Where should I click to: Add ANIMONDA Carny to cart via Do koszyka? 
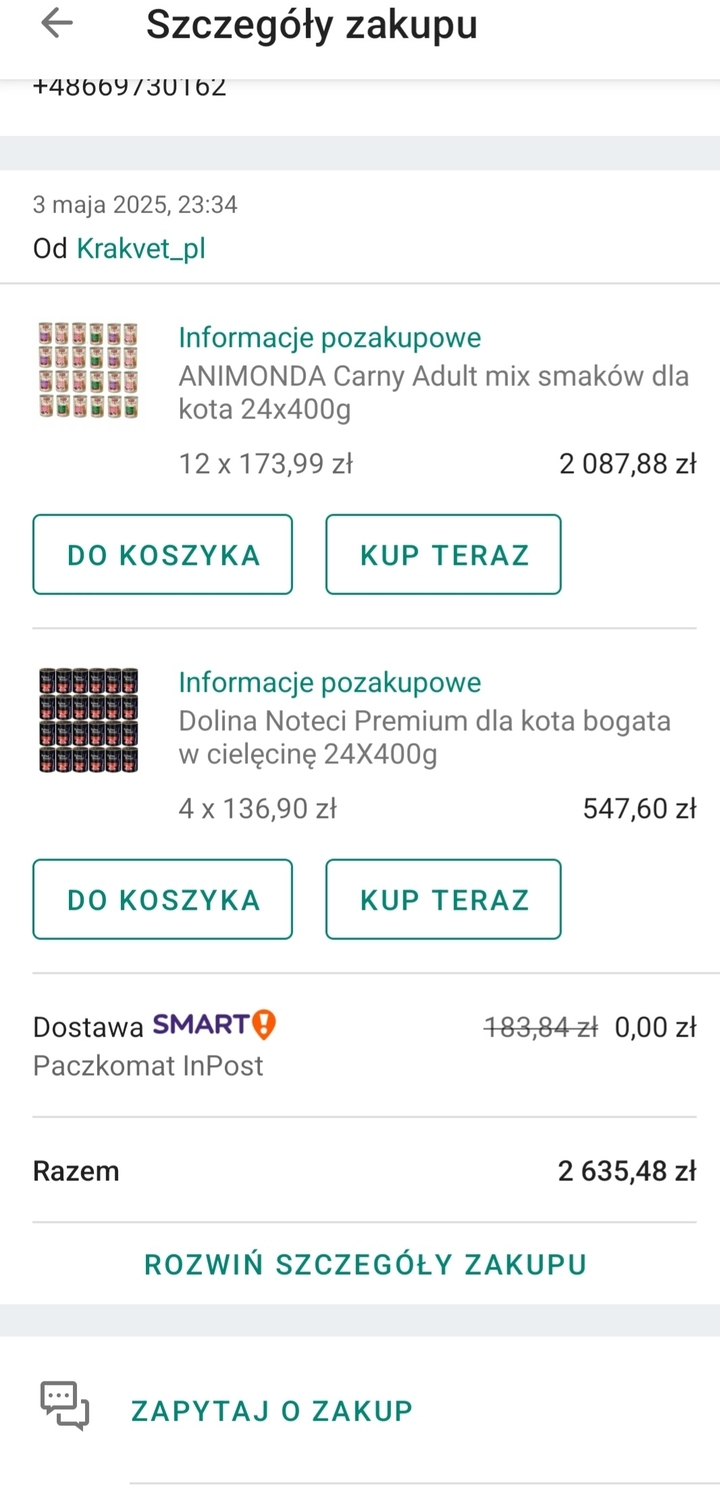click(x=163, y=555)
